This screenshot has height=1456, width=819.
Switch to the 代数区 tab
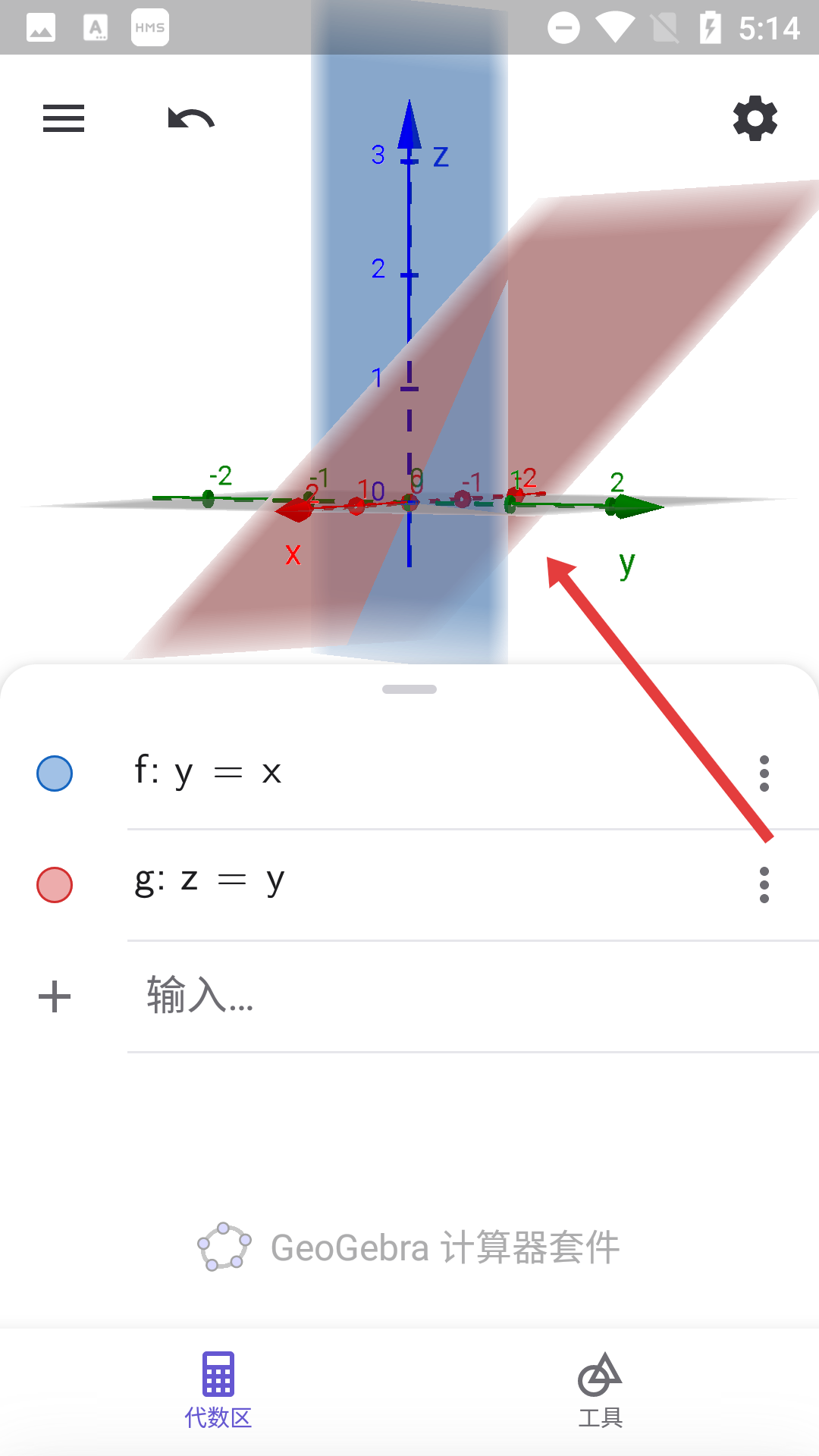[x=218, y=1389]
